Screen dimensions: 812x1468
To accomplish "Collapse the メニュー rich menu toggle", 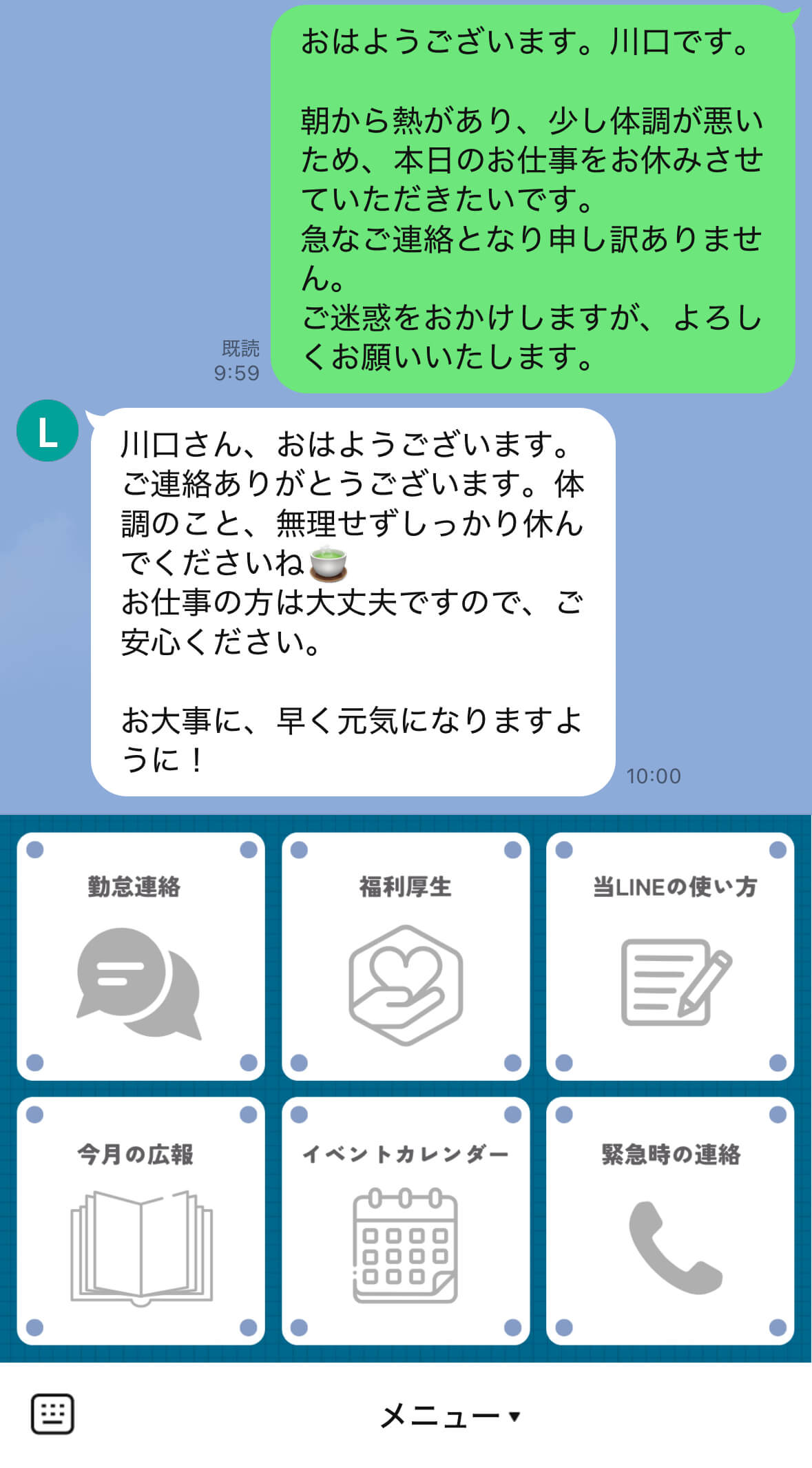I will [450, 1416].
